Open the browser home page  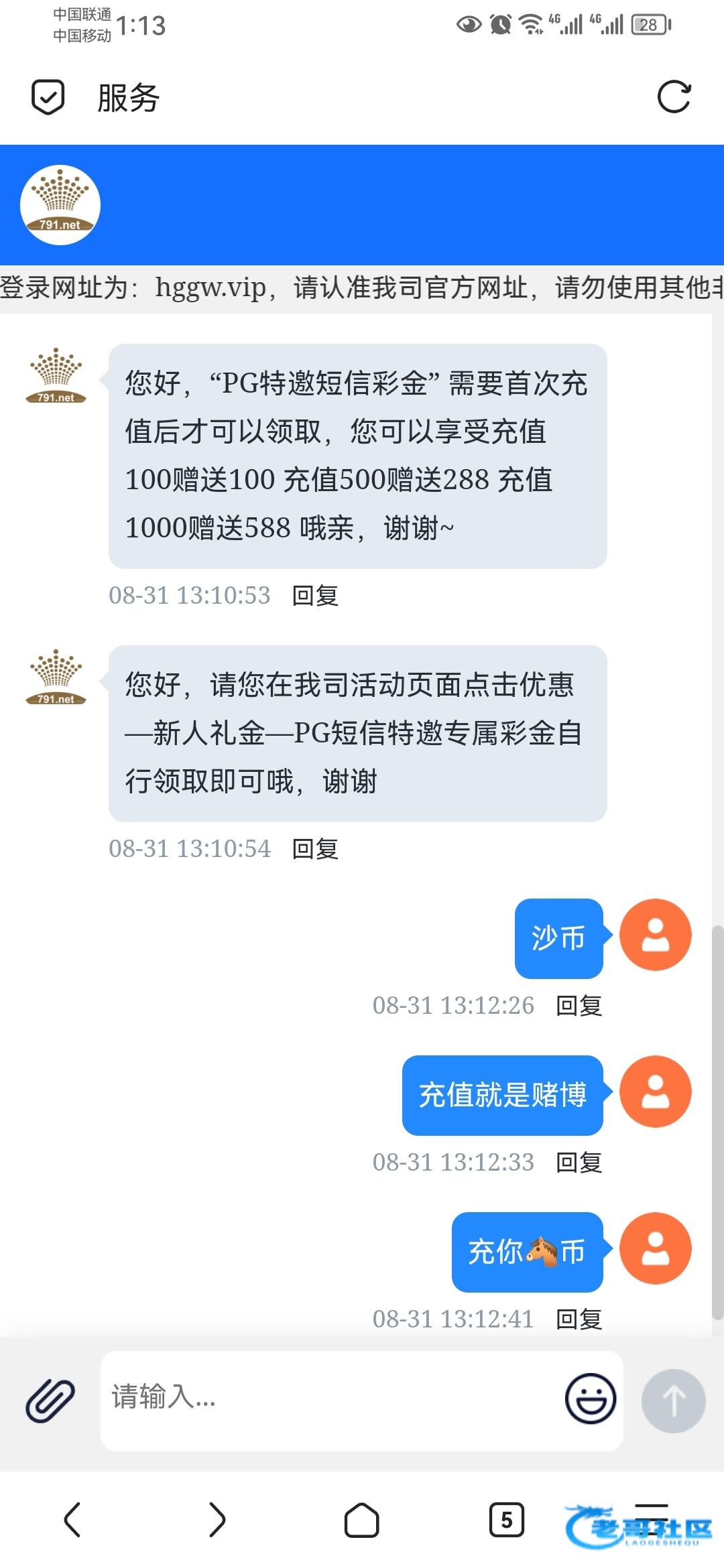(362, 1520)
